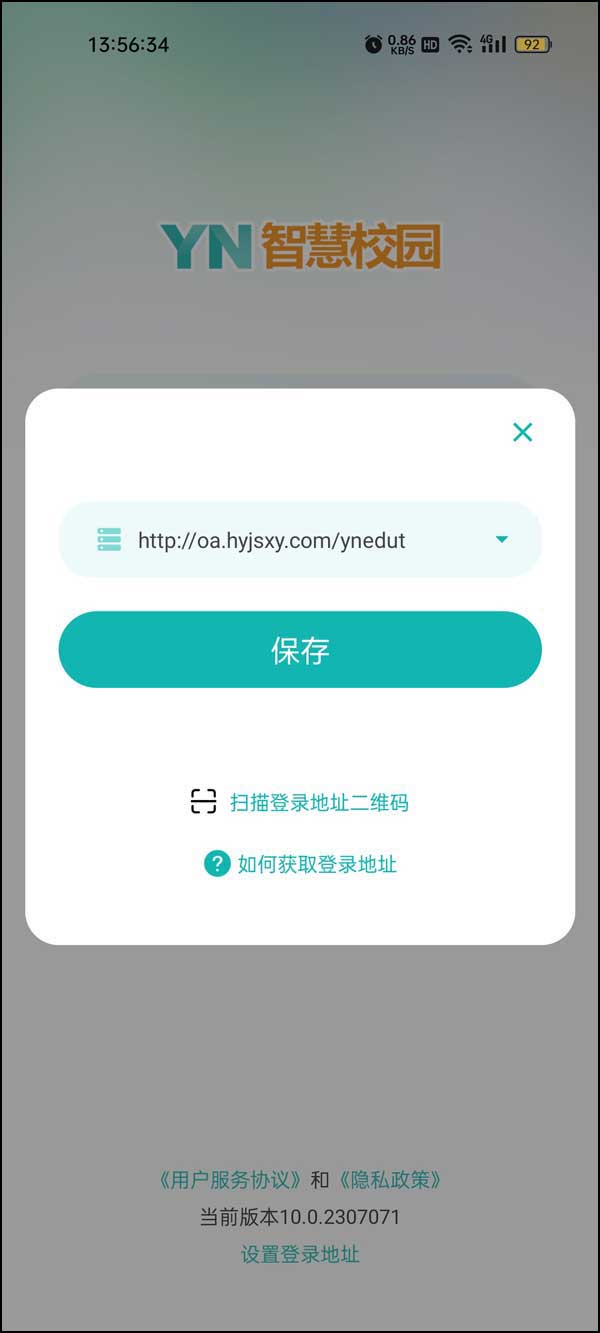Tap 设置登录地址 at the bottom
600x1333 pixels.
point(300,1254)
